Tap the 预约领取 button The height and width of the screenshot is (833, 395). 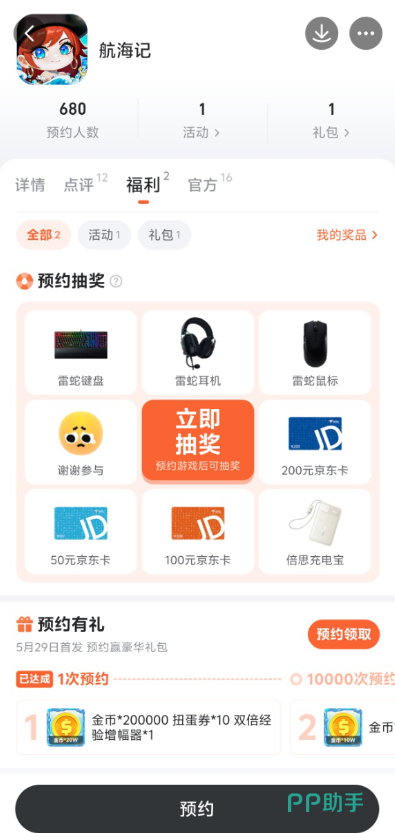344,634
